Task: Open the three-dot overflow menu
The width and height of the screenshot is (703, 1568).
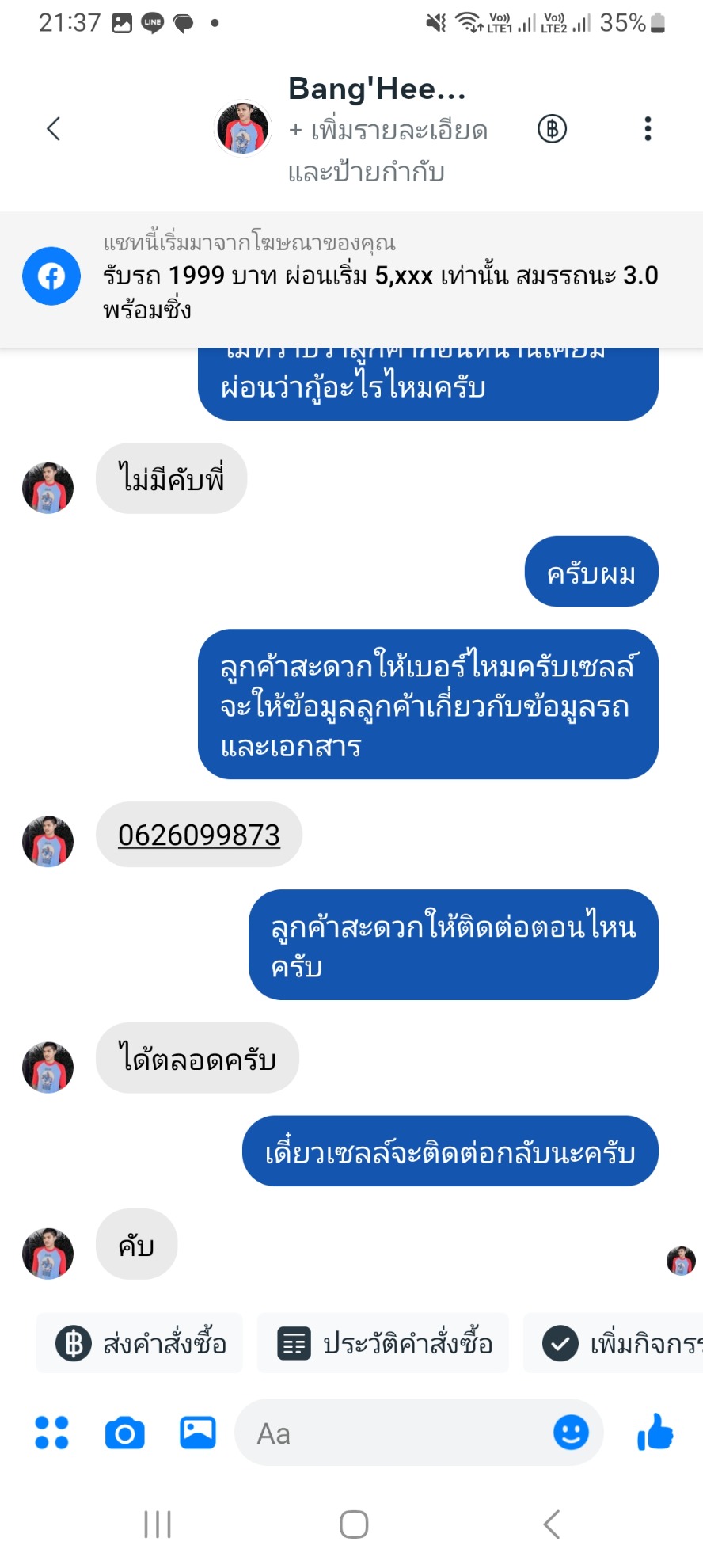Action: pos(648,128)
